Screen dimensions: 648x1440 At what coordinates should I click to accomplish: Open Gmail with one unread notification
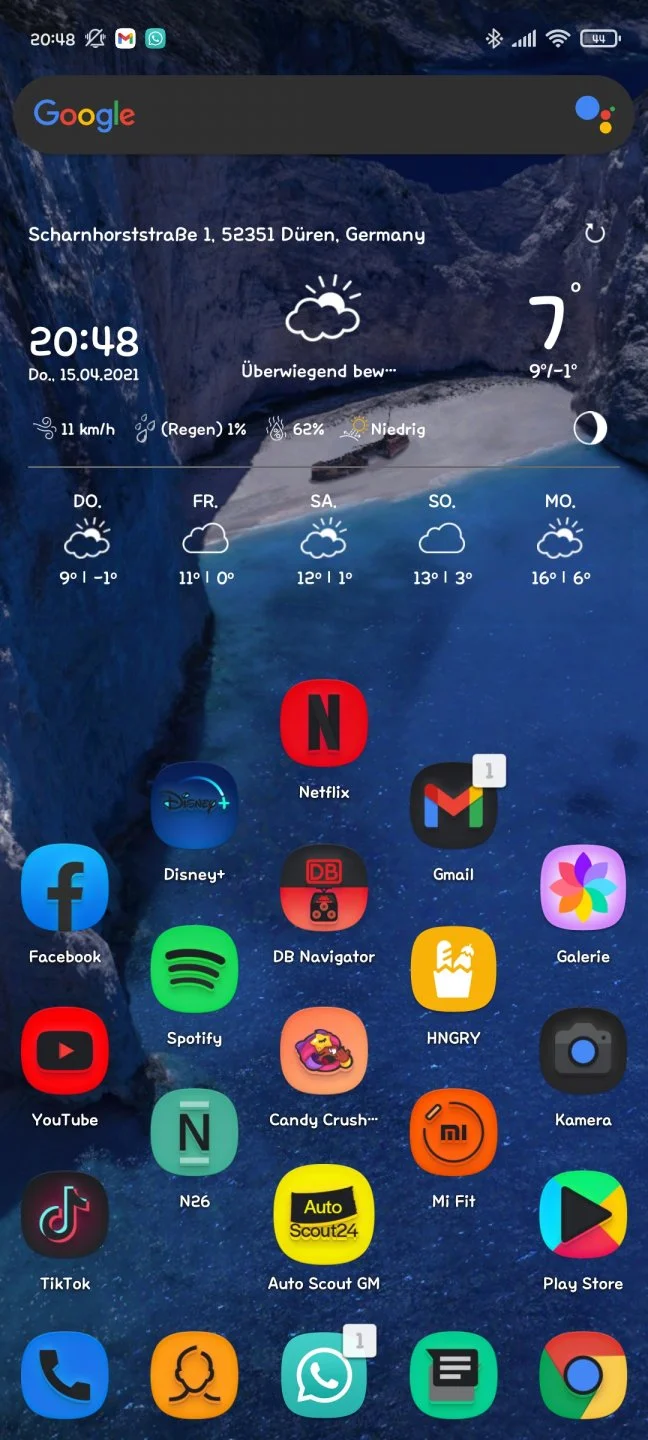pos(454,805)
